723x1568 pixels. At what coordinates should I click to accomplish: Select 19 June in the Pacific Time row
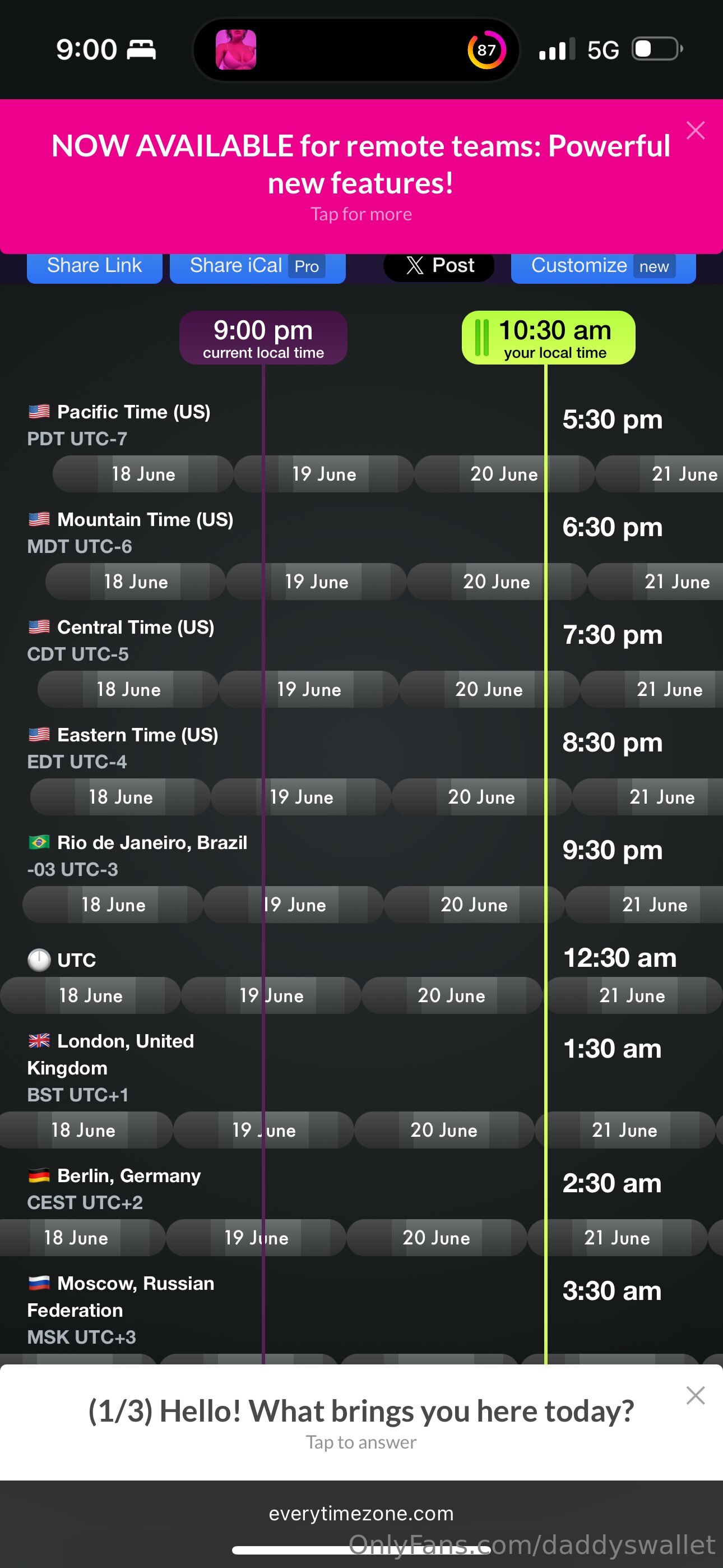tap(324, 474)
